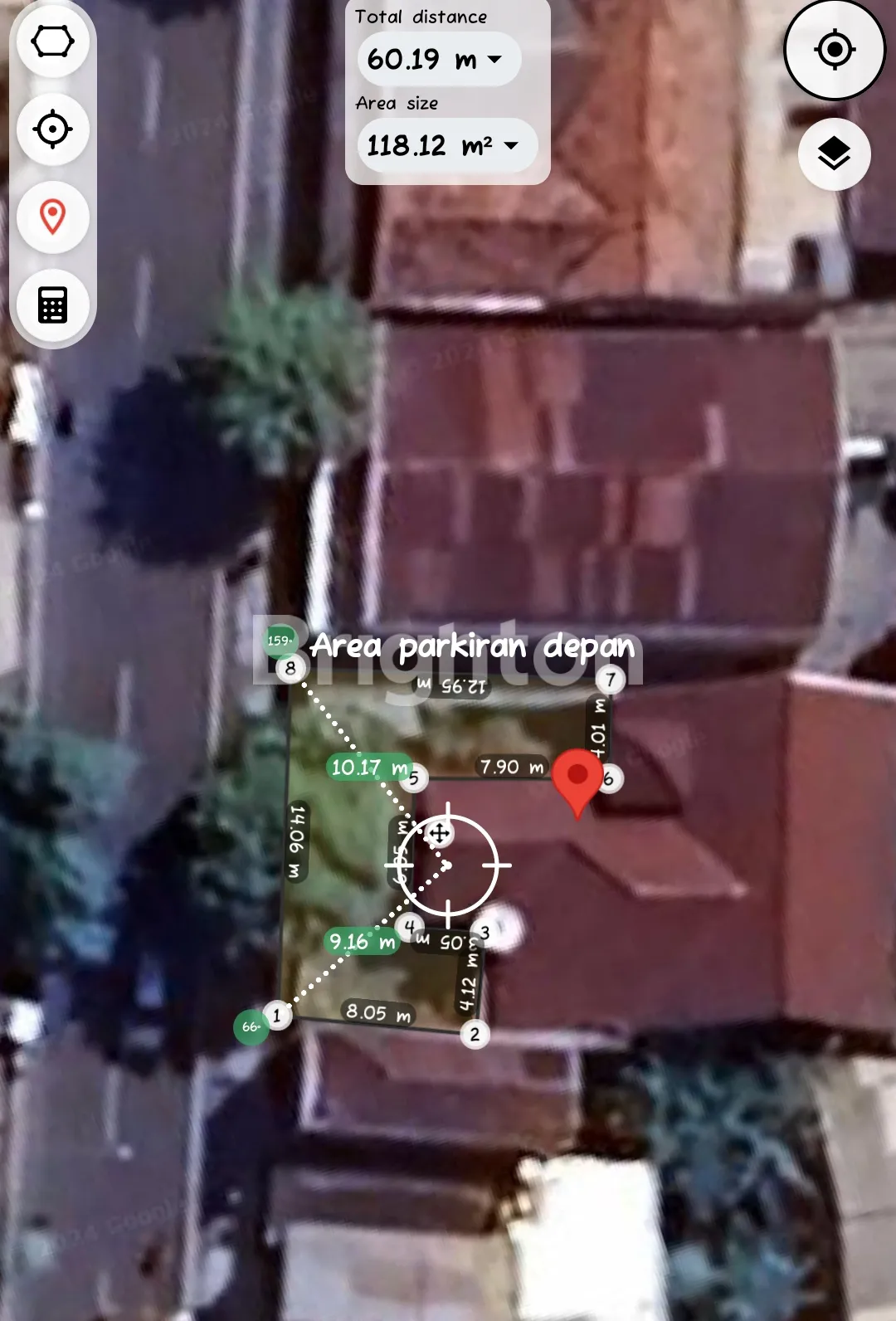Change the area size unit dropdown
Image resolution: width=896 pixels, height=1321 pixels.
click(446, 146)
